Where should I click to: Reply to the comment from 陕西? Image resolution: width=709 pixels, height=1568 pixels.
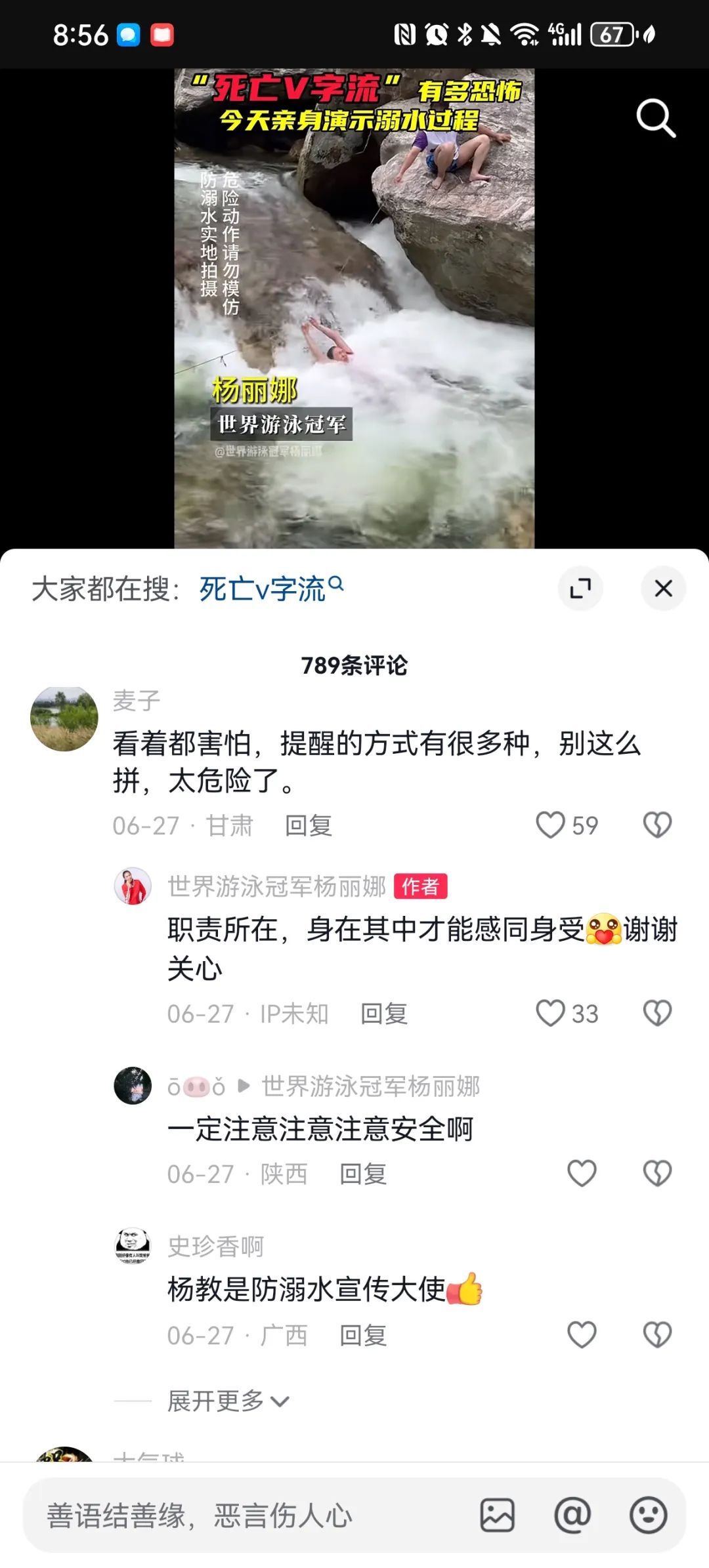pyautogui.click(x=363, y=1174)
